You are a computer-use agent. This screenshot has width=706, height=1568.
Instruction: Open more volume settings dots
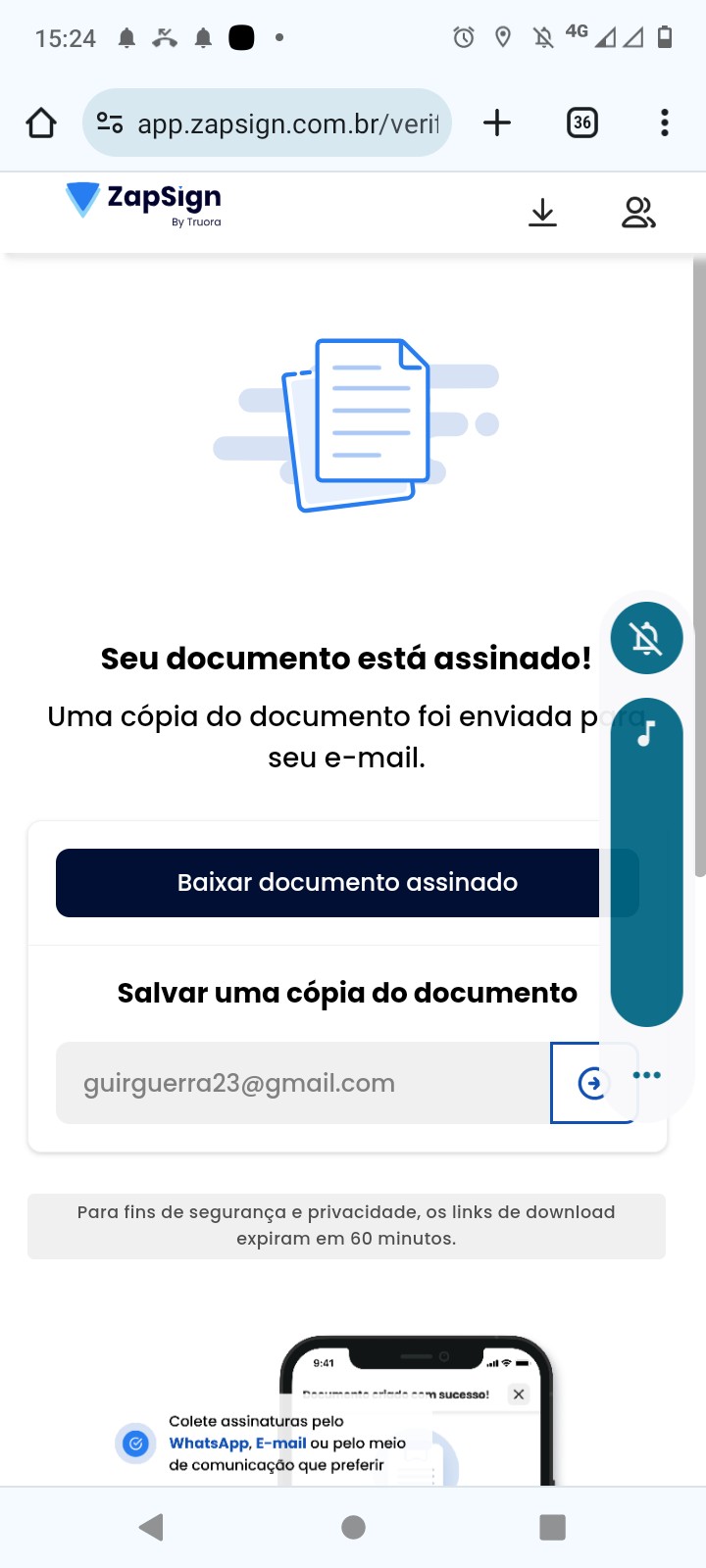pos(646,1075)
